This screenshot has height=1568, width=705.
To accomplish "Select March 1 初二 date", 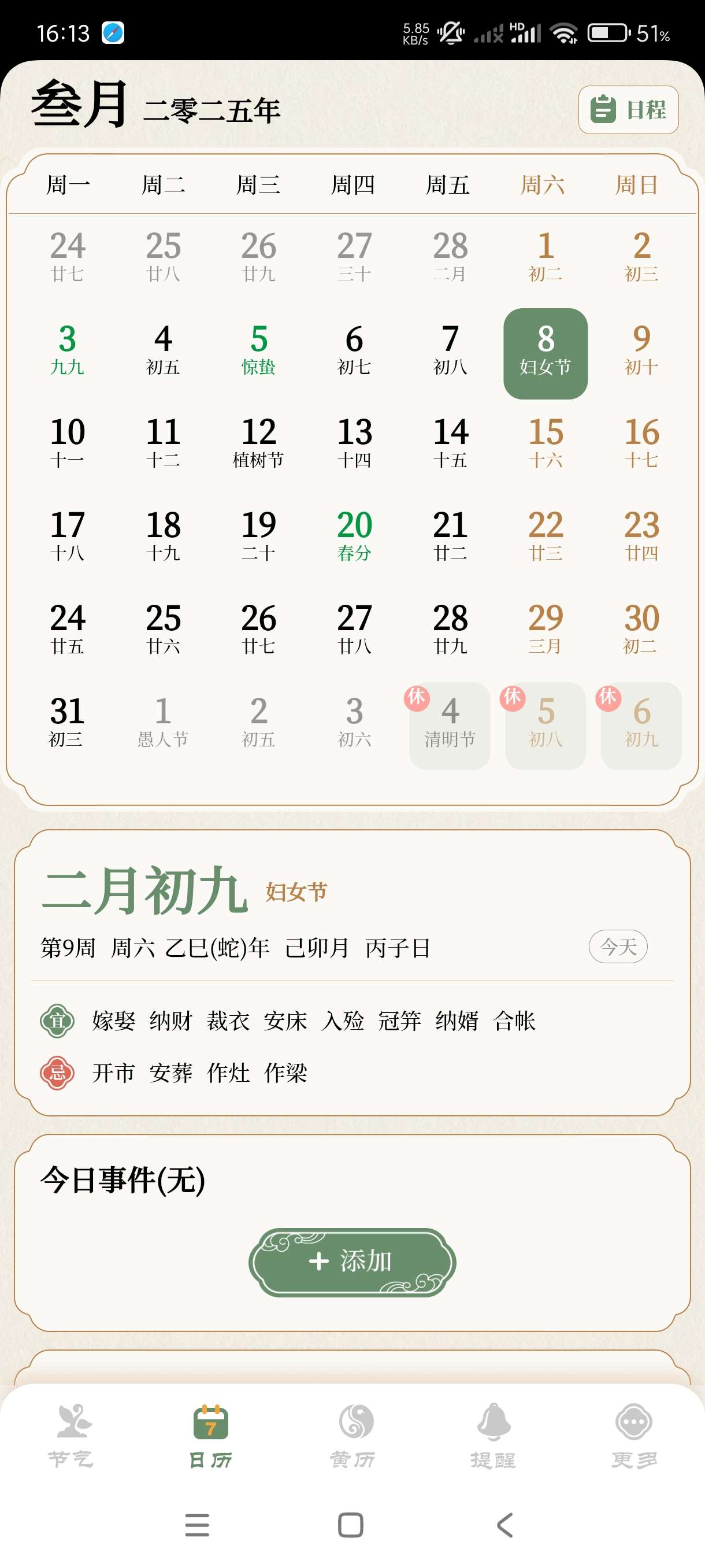I will tap(545, 256).
